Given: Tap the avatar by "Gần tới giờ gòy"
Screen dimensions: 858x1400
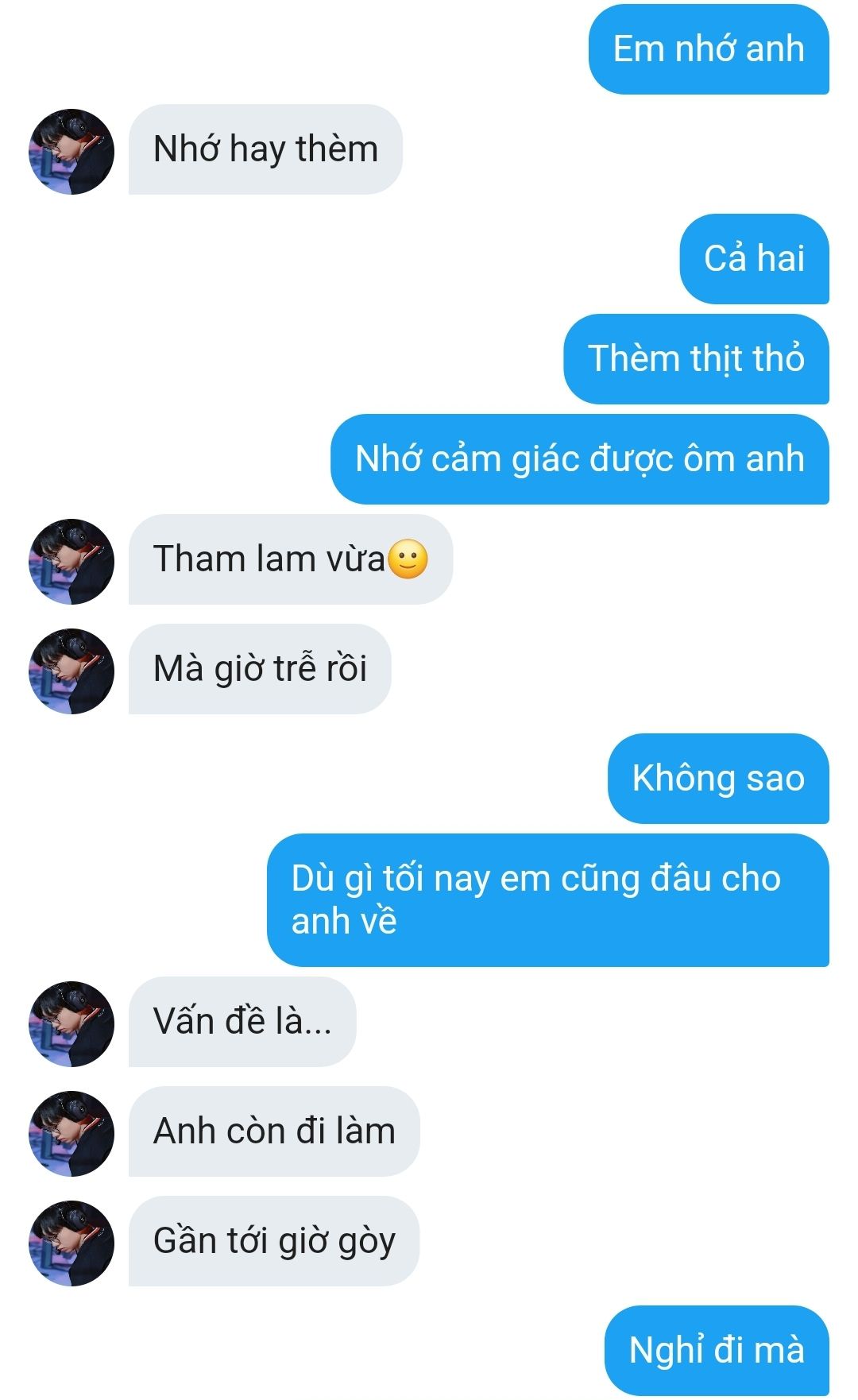Looking at the screenshot, I should [71, 1243].
